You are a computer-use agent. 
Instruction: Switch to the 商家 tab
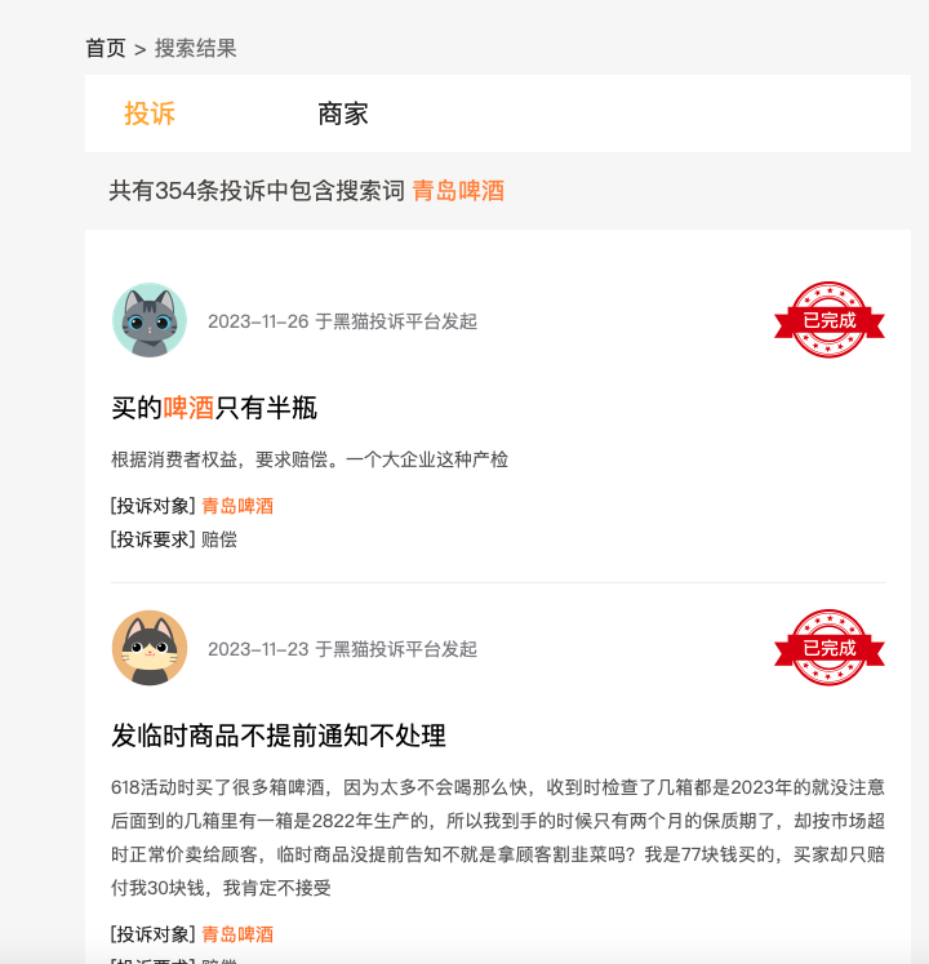pyautogui.click(x=343, y=114)
